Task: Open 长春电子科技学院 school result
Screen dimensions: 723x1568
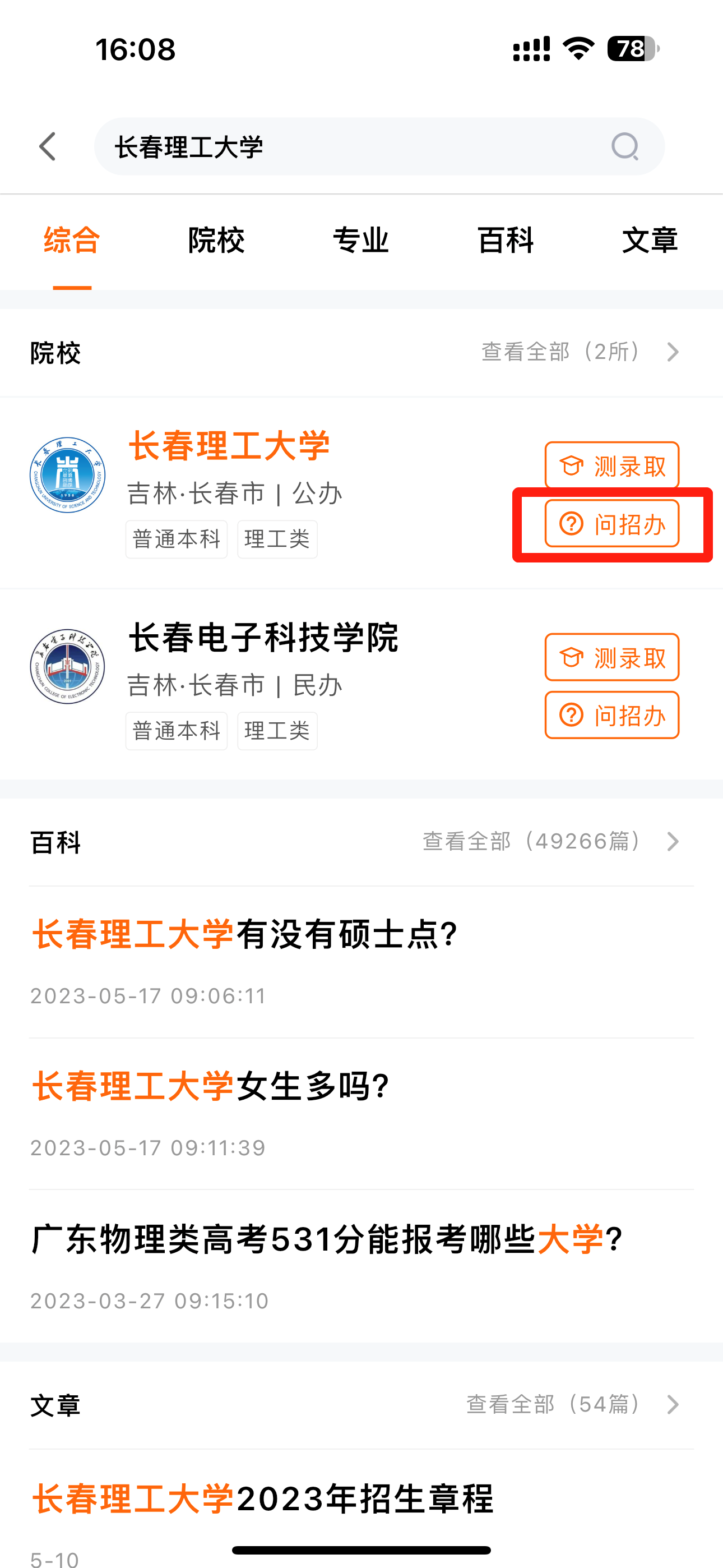Action: point(263,638)
